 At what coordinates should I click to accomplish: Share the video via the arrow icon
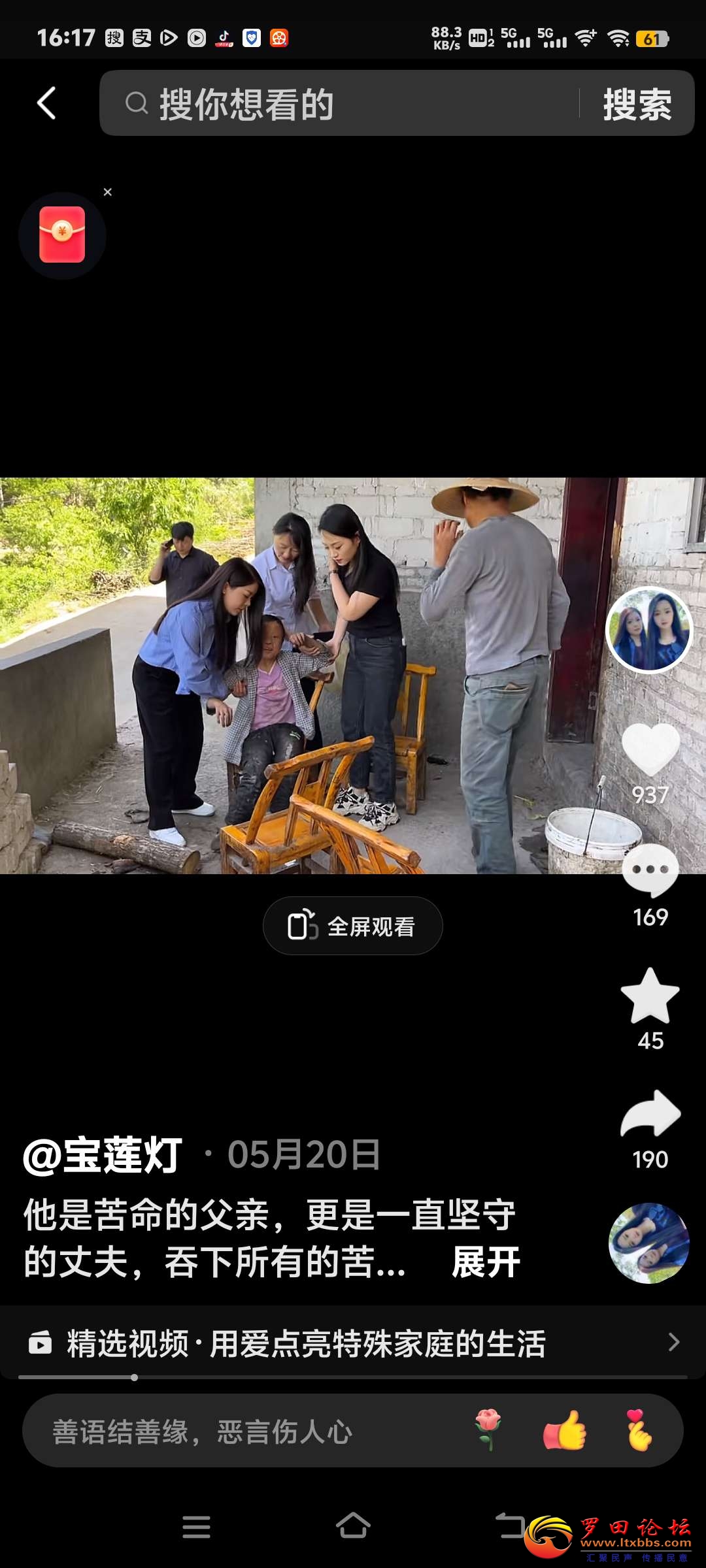pos(650,1115)
